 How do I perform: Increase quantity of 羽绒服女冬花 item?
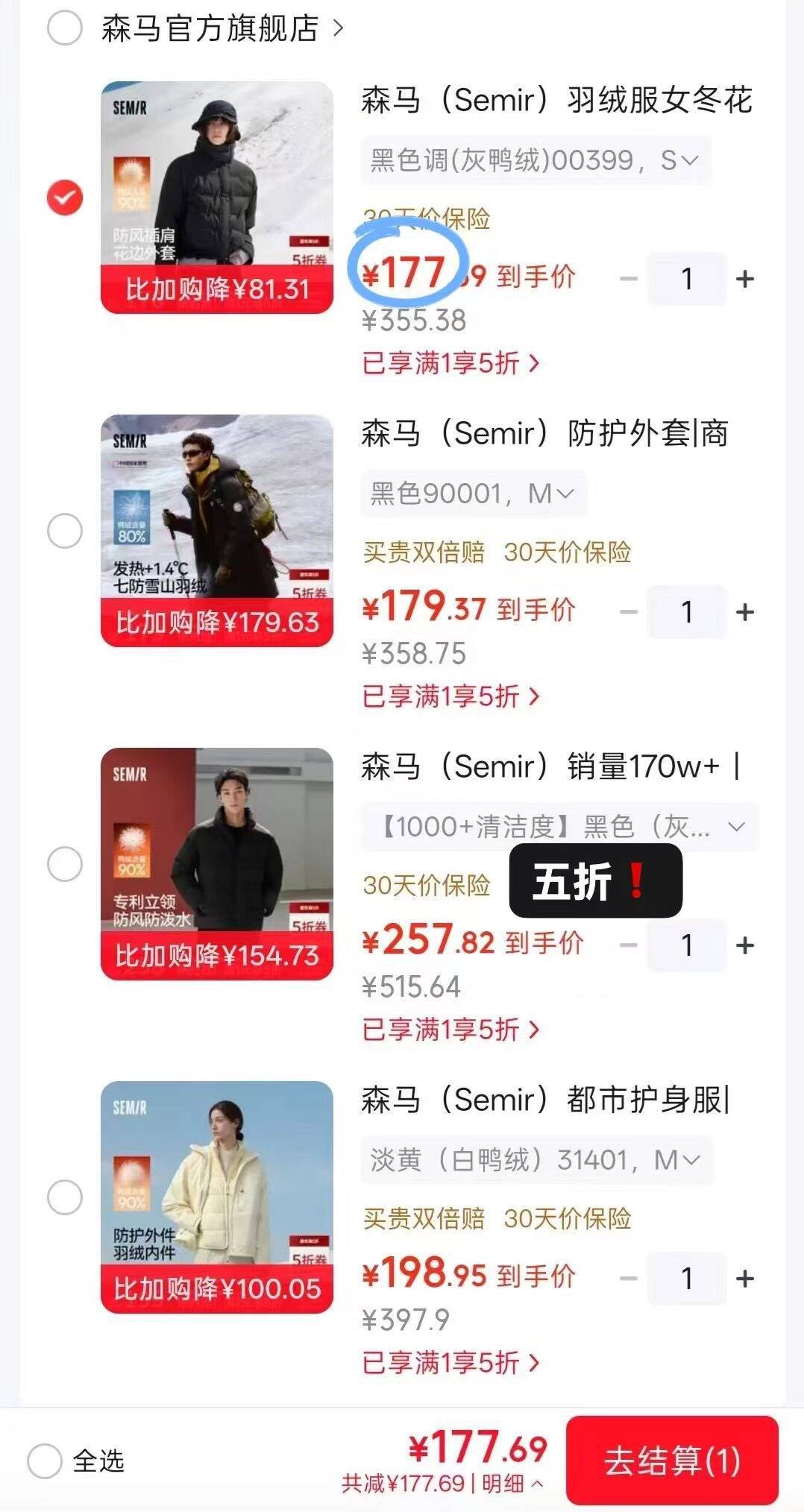tap(745, 279)
